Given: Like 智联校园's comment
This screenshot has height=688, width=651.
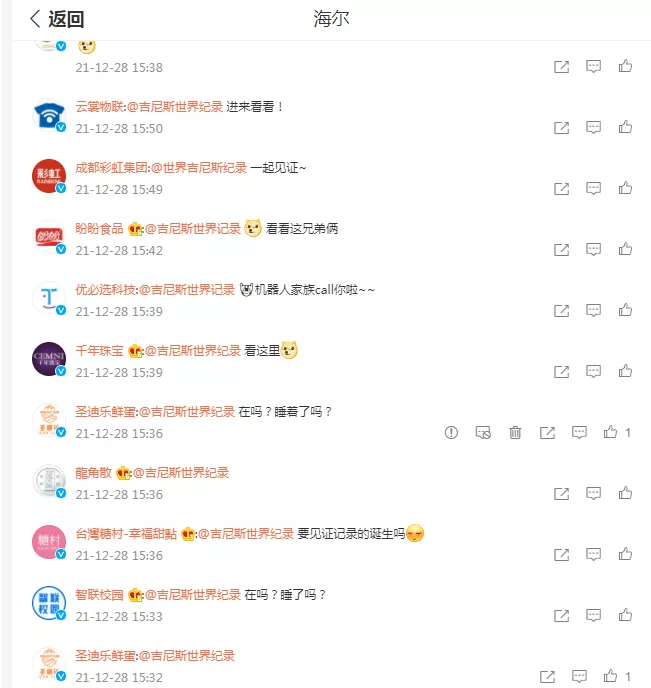Looking at the screenshot, I should 625,616.
